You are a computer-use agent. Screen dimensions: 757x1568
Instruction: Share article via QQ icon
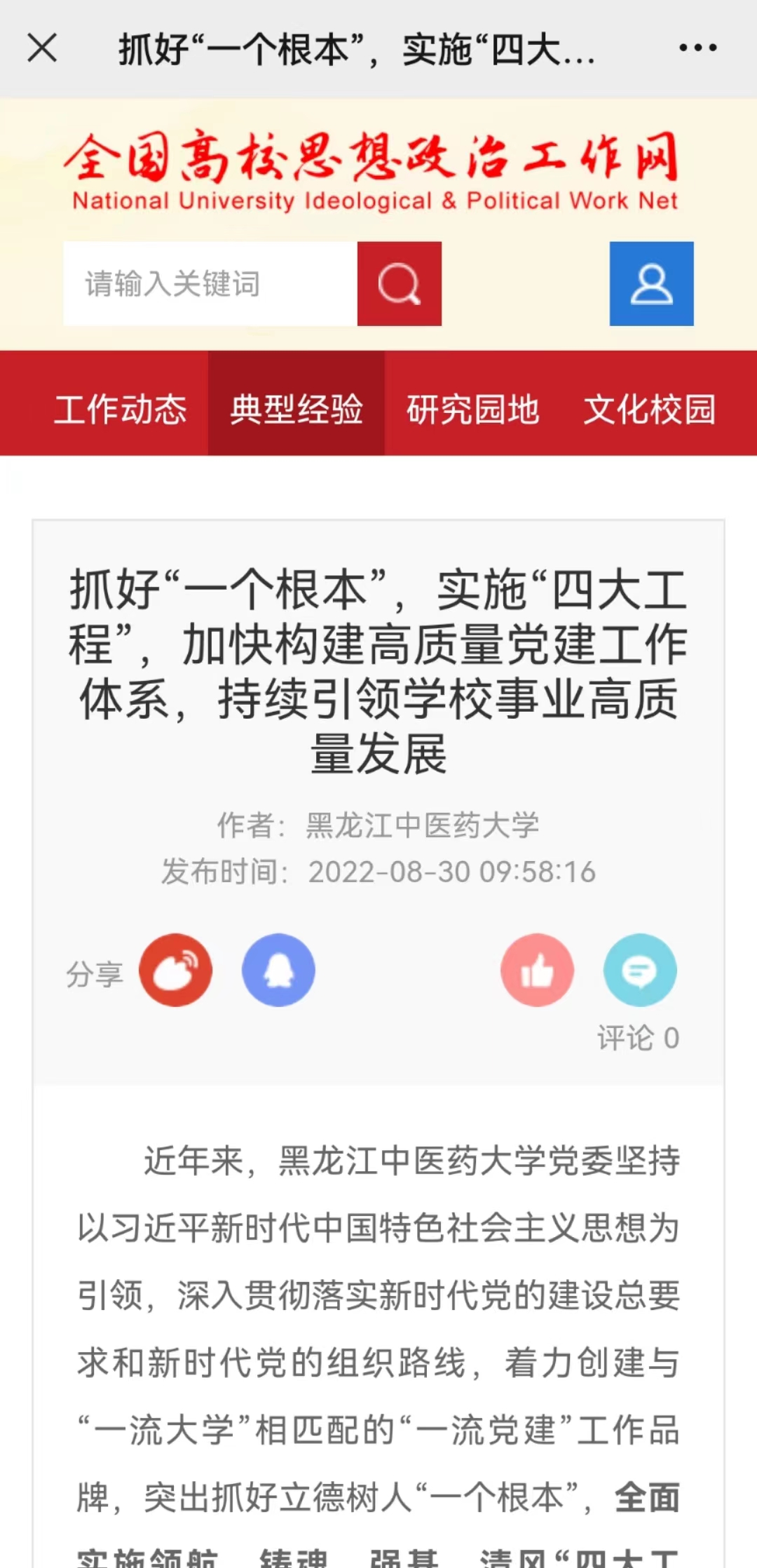coord(278,970)
